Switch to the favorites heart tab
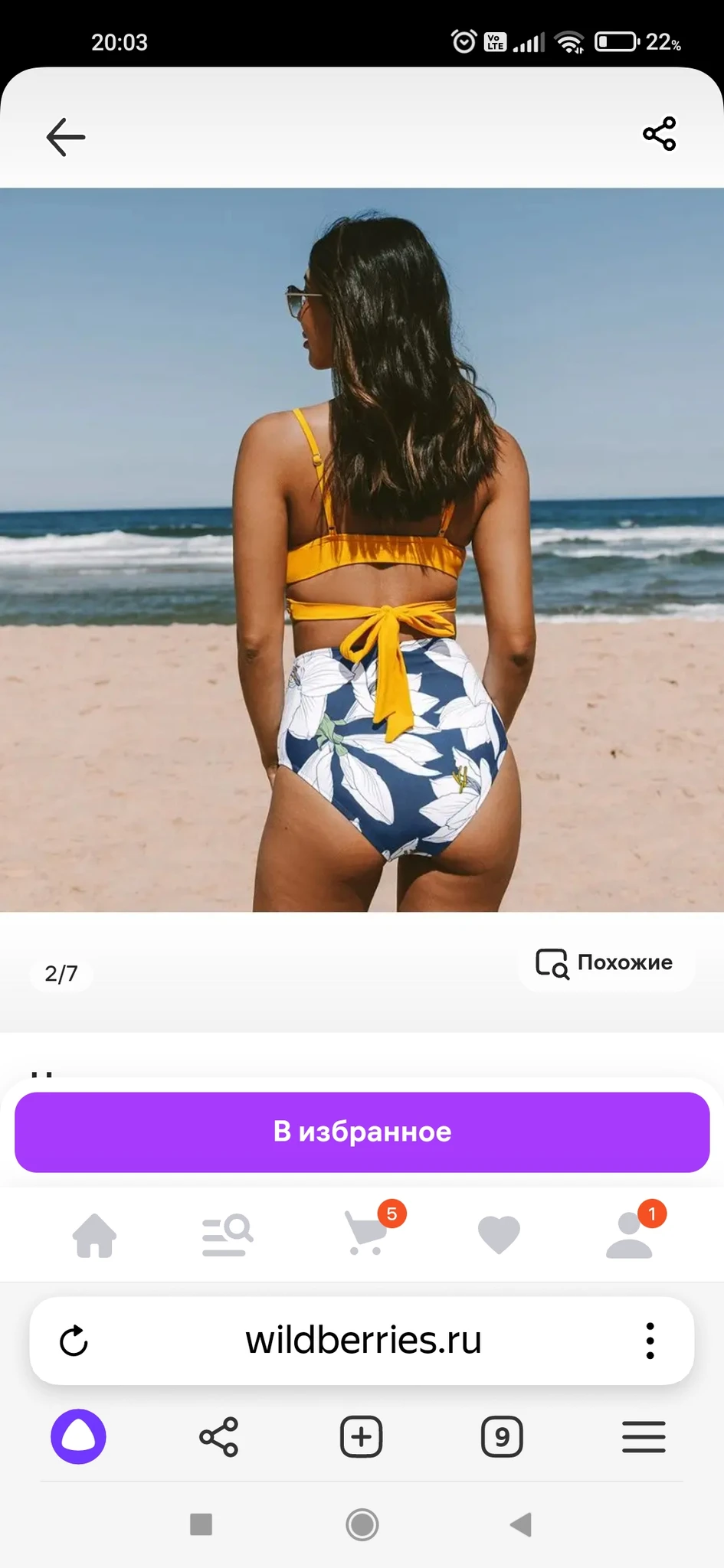724x1568 pixels. [499, 1235]
